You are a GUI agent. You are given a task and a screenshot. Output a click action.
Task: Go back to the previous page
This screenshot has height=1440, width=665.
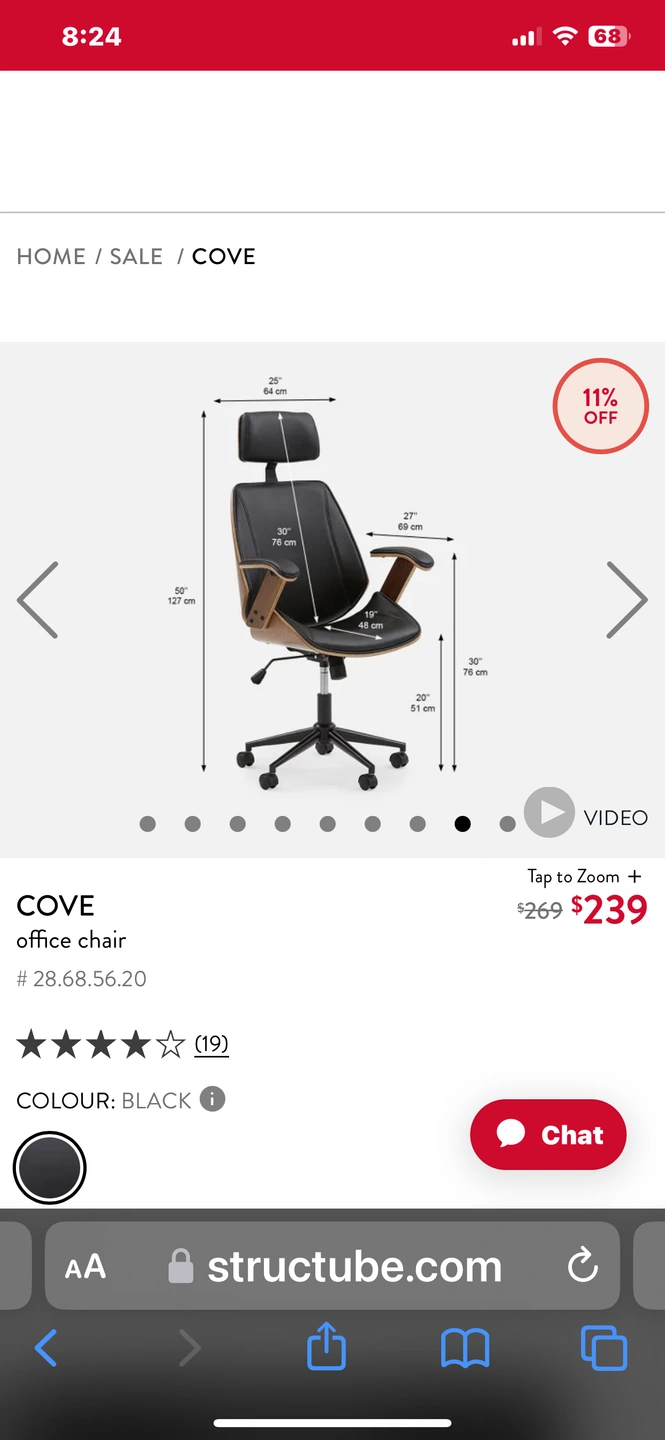pos(46,1348)
